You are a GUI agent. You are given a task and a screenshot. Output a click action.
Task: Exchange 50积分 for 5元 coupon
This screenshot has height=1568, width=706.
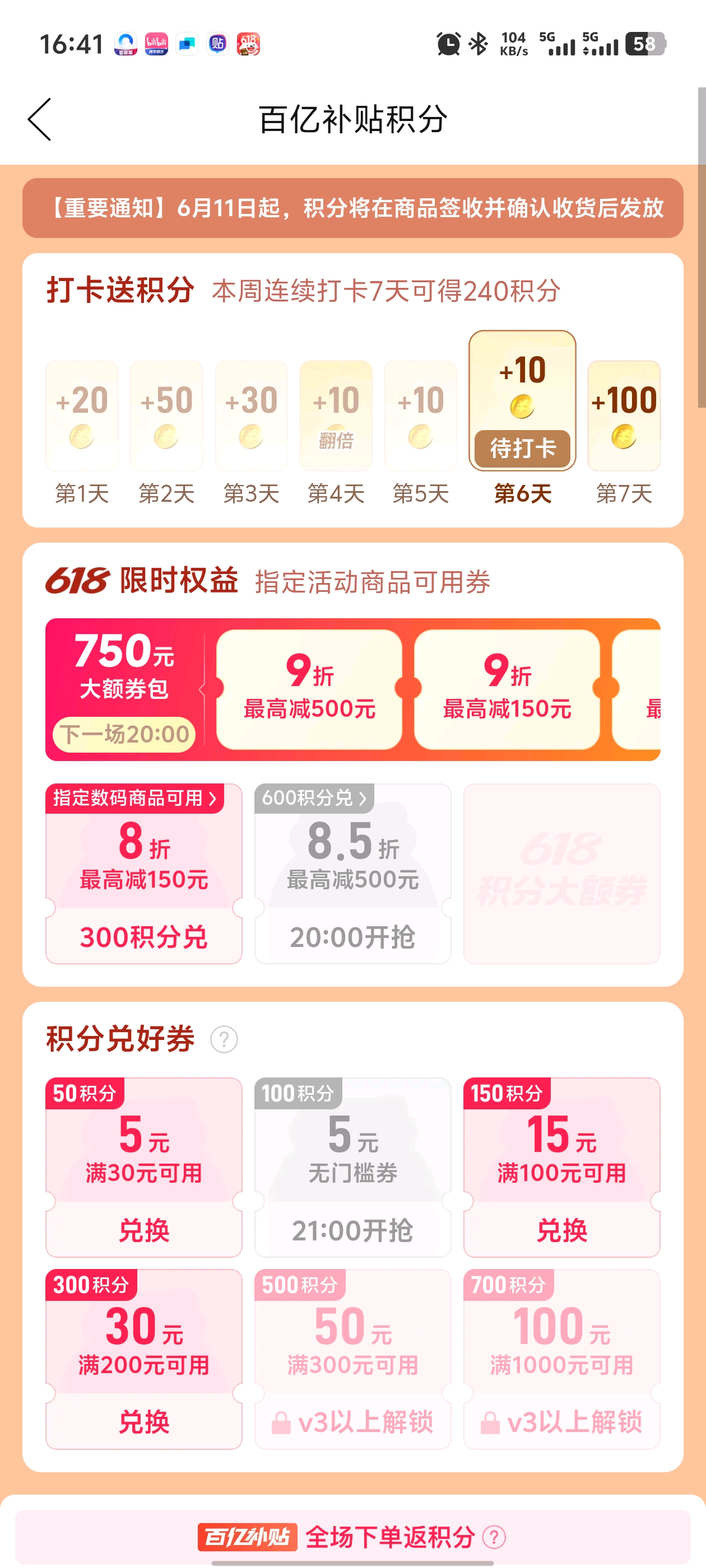tap(144, 1230)
